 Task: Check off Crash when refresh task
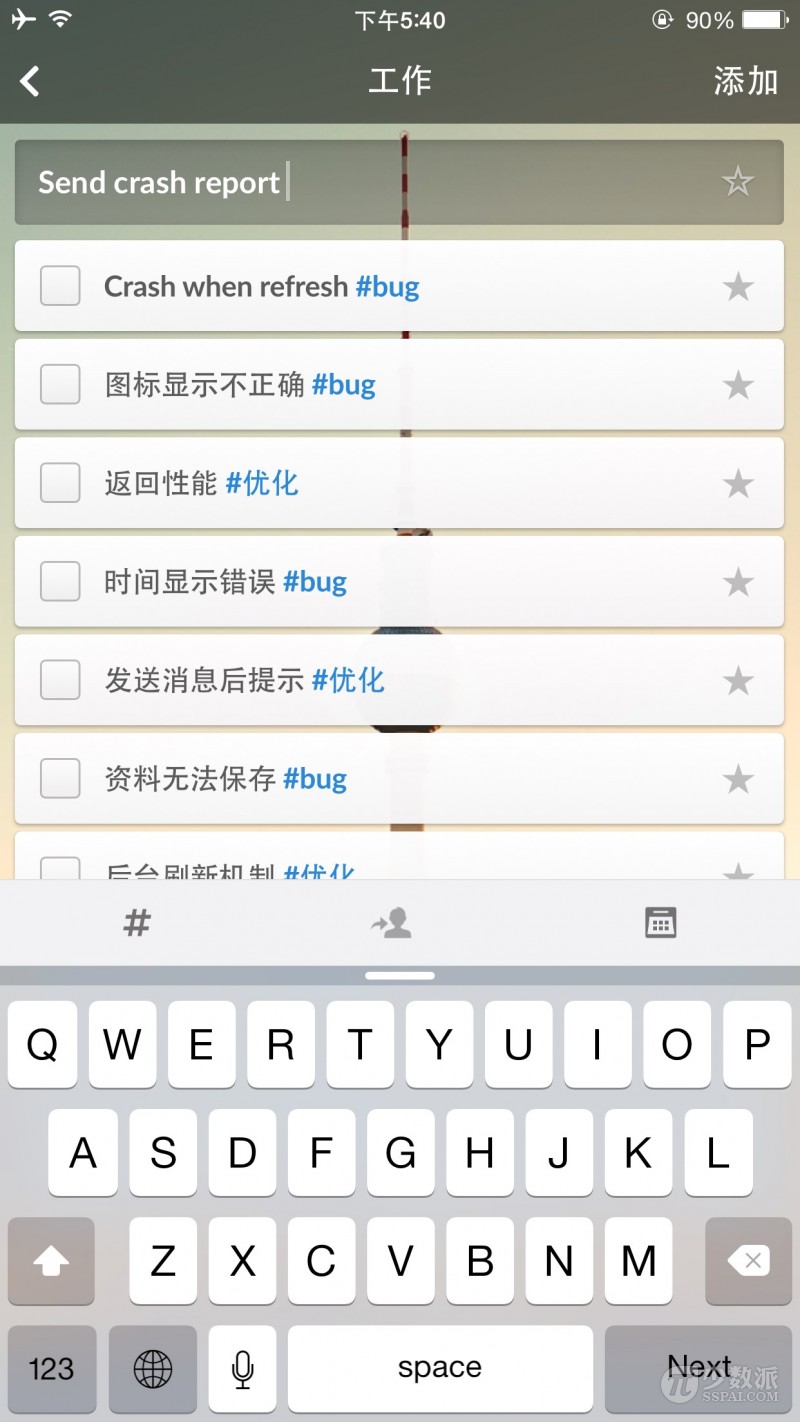(60, 286)
